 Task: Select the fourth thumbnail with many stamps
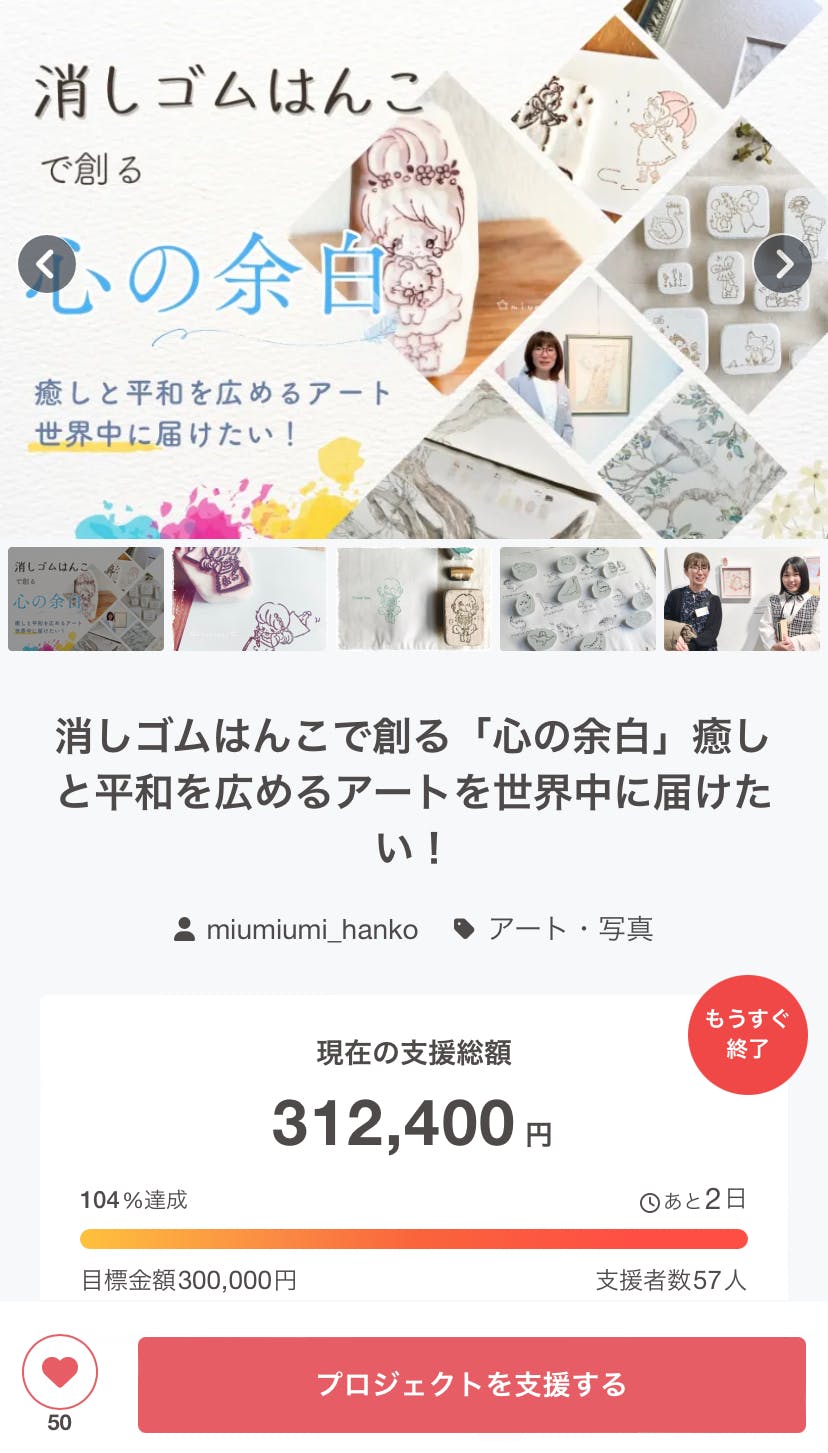click(x=577, y=599)
